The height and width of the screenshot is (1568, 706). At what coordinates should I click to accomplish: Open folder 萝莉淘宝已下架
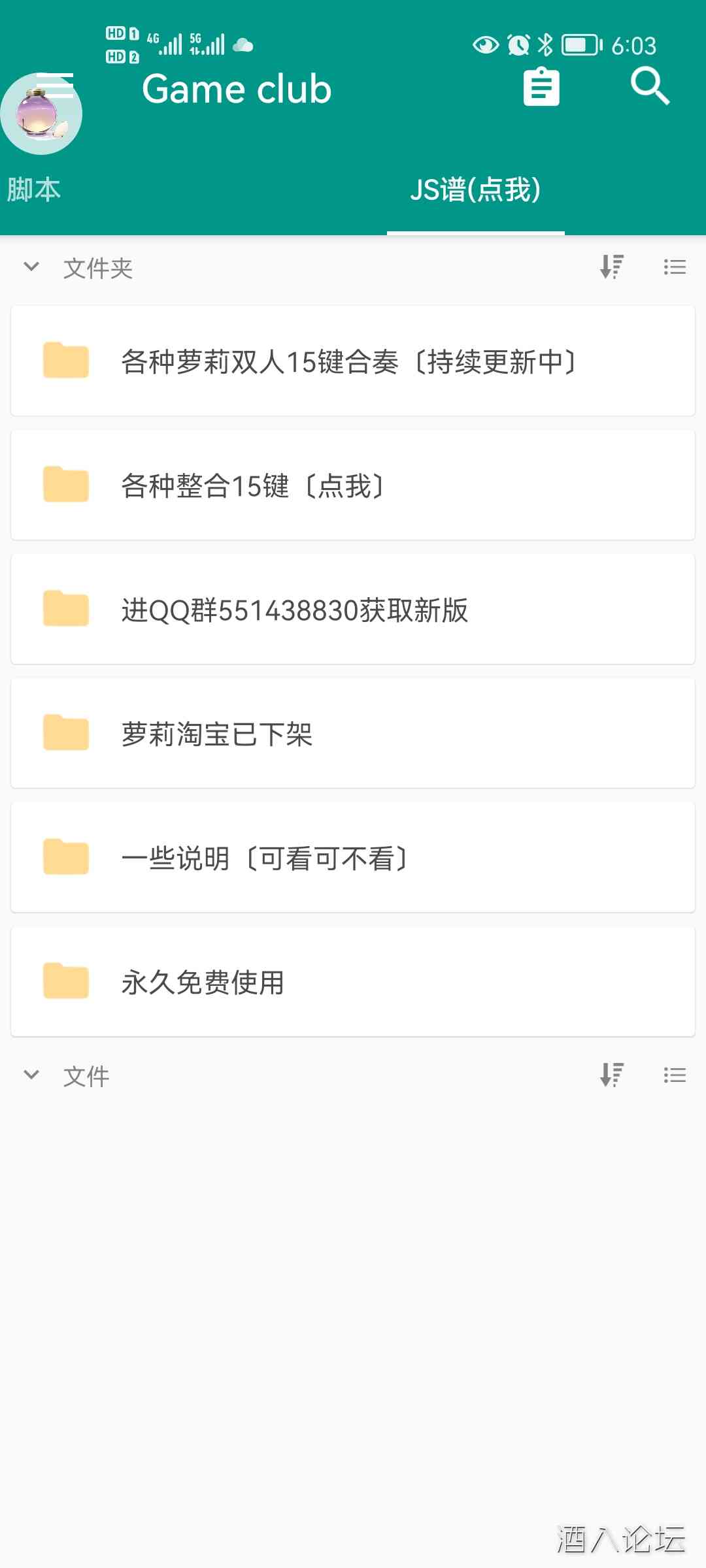point(353,734)
